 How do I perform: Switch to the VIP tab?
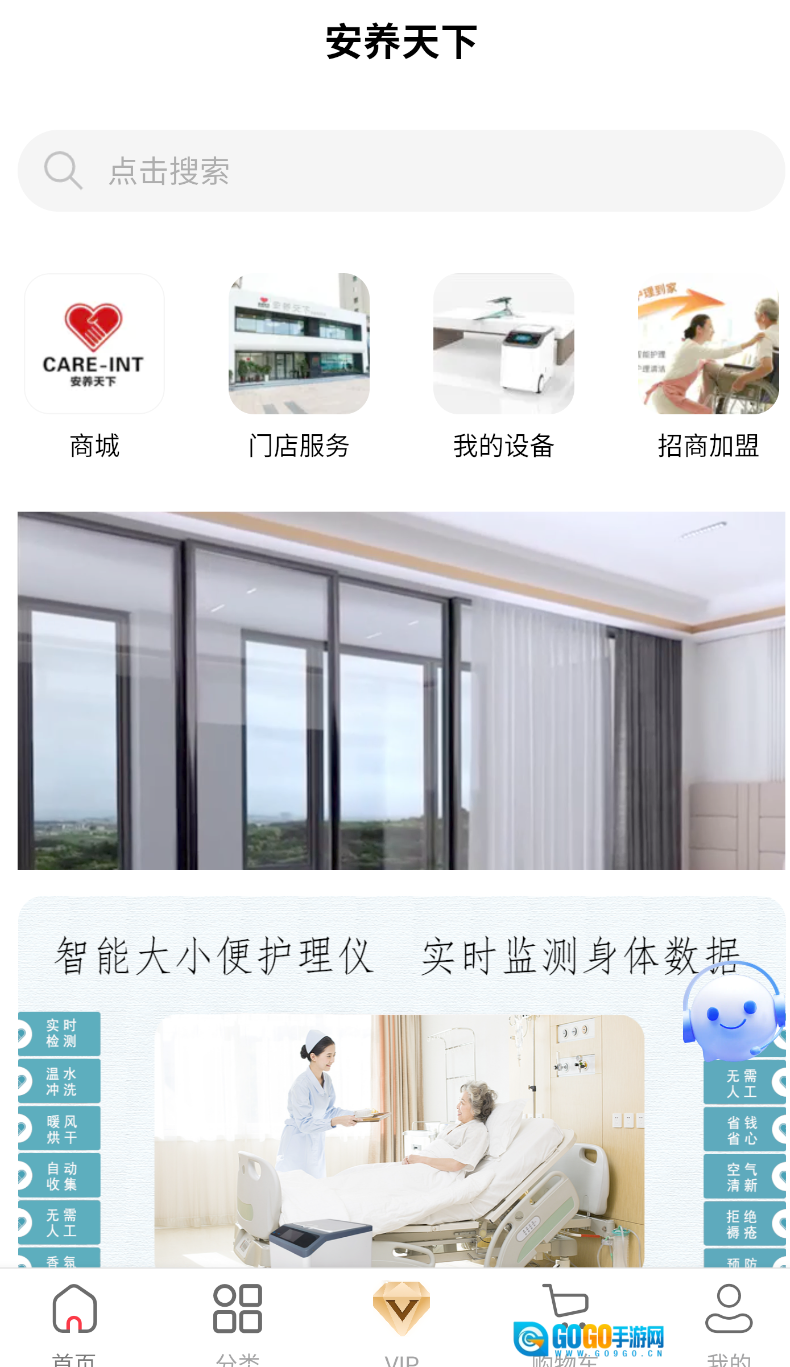(x=401, y=1318)
